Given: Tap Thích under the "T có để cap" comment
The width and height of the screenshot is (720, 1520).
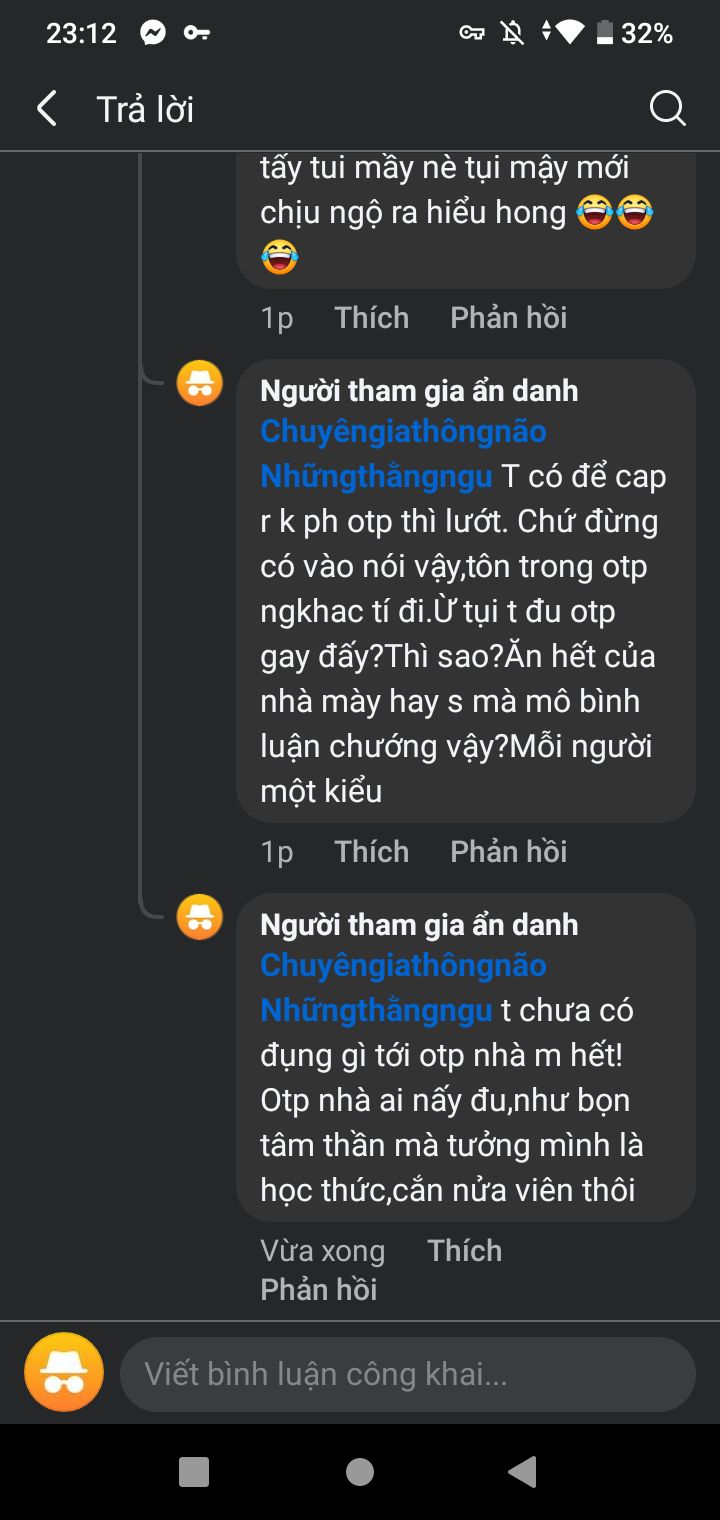Looking at the screenshot, I should 371,851.
